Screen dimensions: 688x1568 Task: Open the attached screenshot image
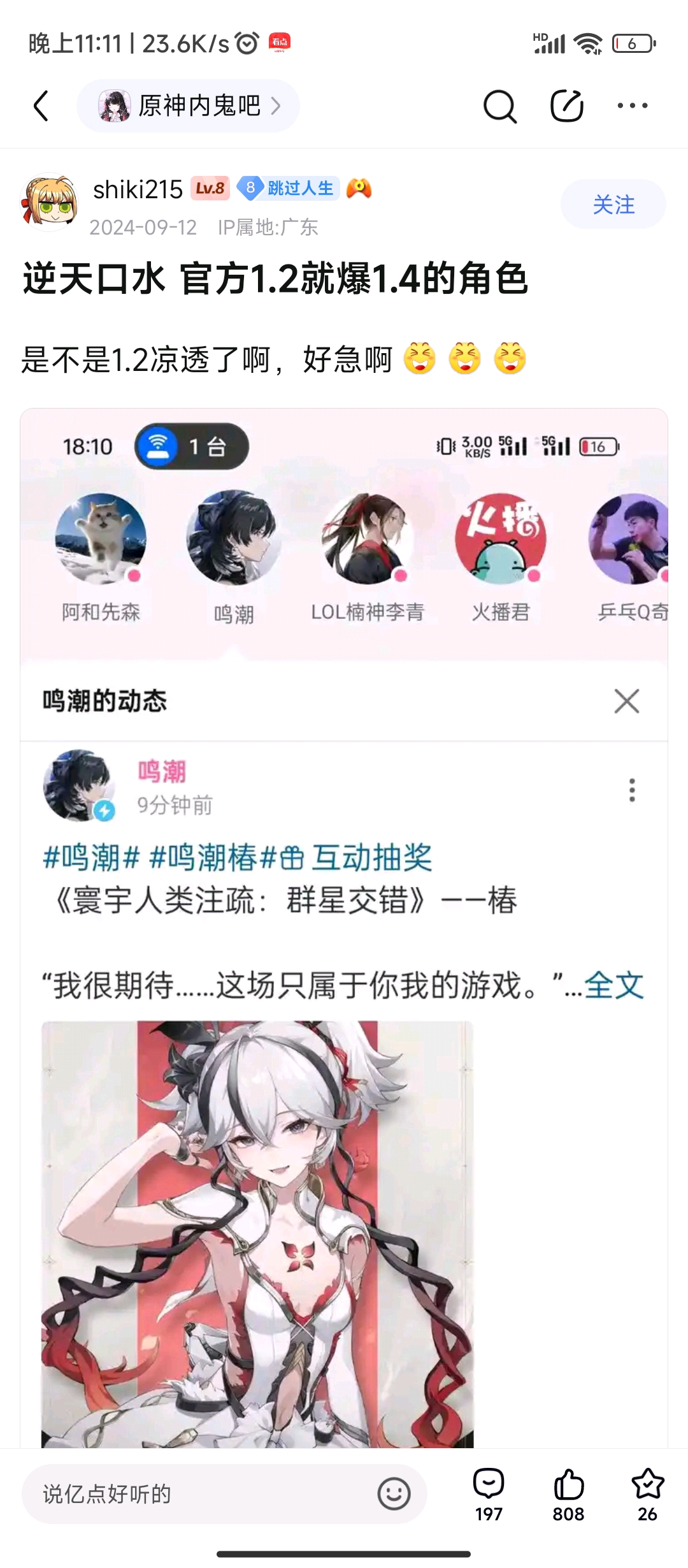click(344, 924)
